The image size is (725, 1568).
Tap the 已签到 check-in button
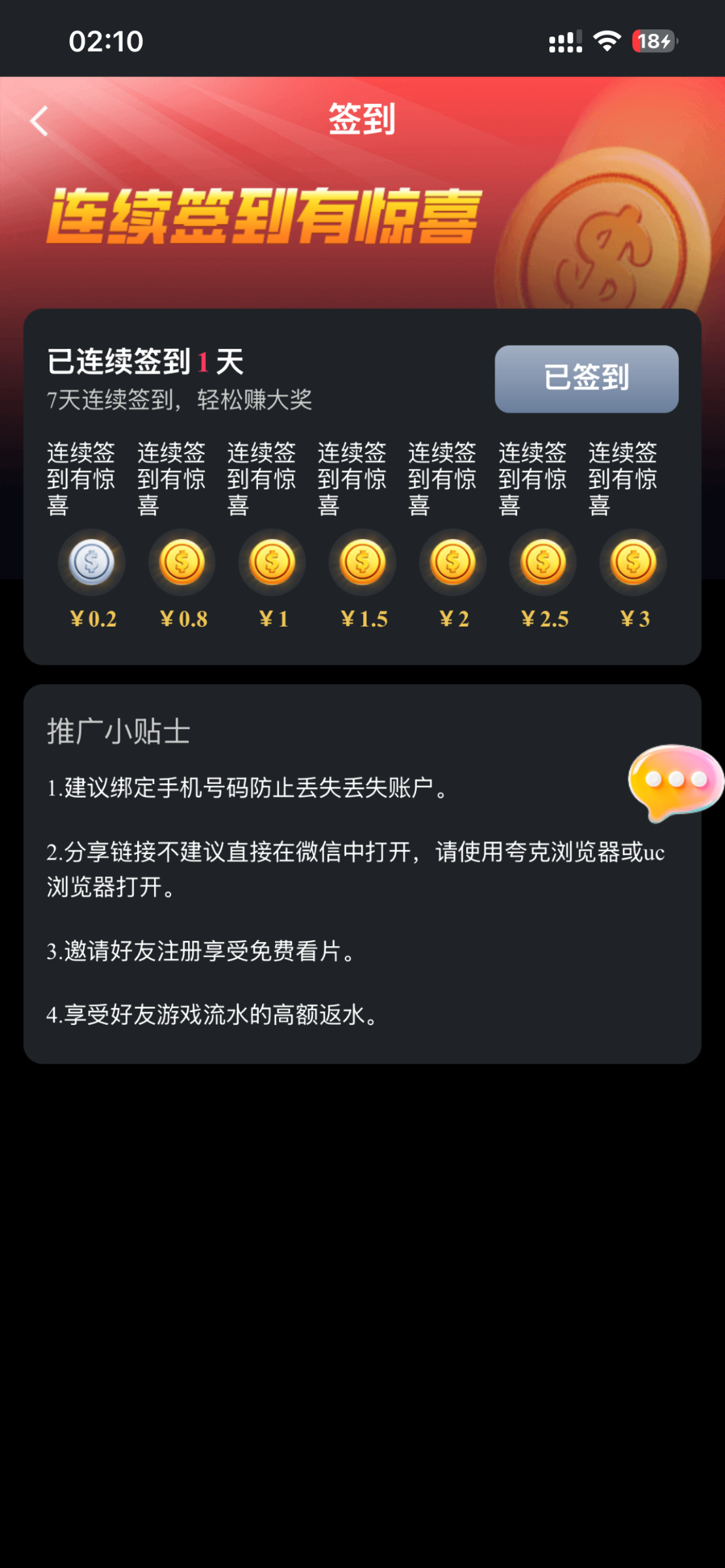point(586,378)
